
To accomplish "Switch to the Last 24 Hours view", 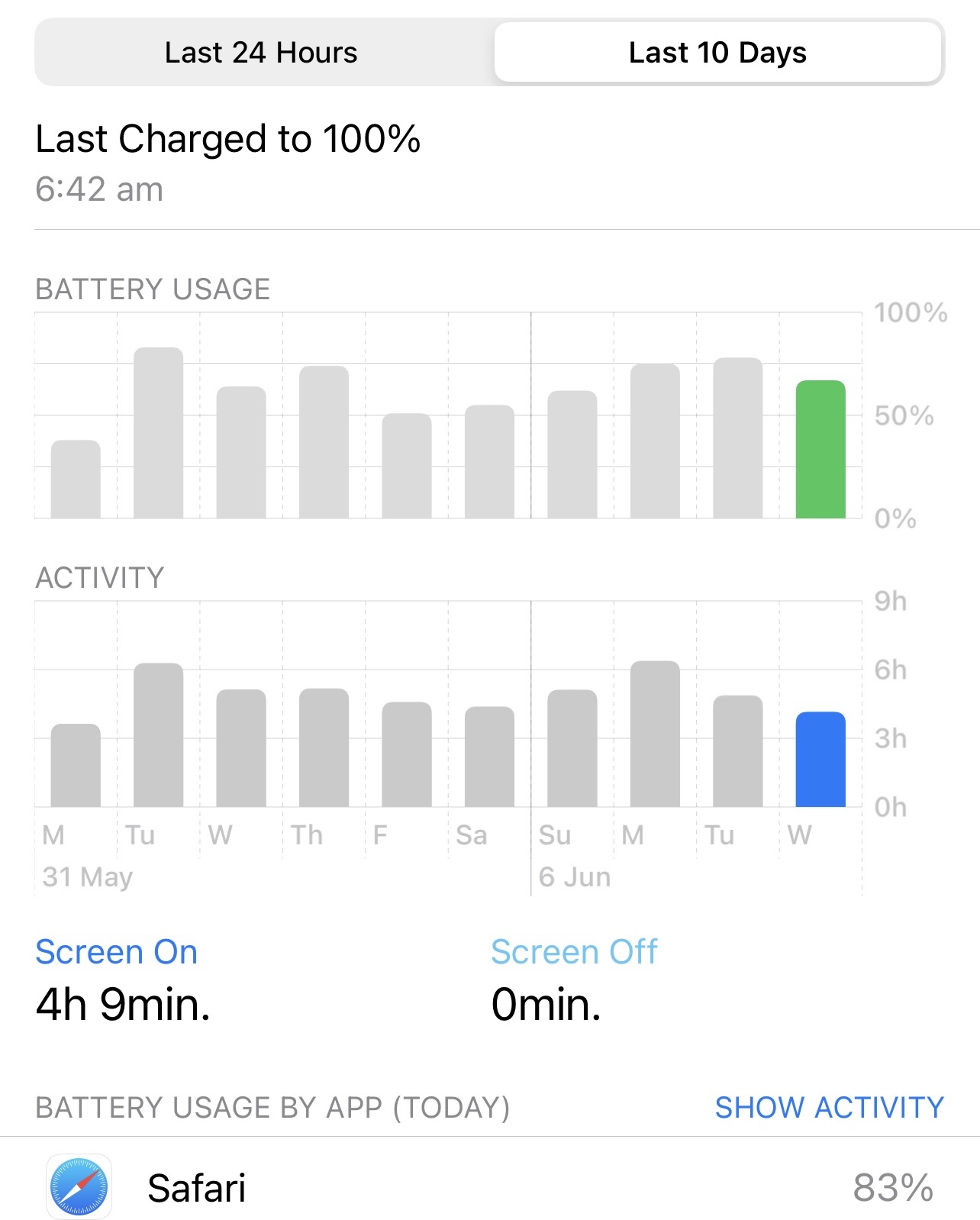I will (261, 53).
